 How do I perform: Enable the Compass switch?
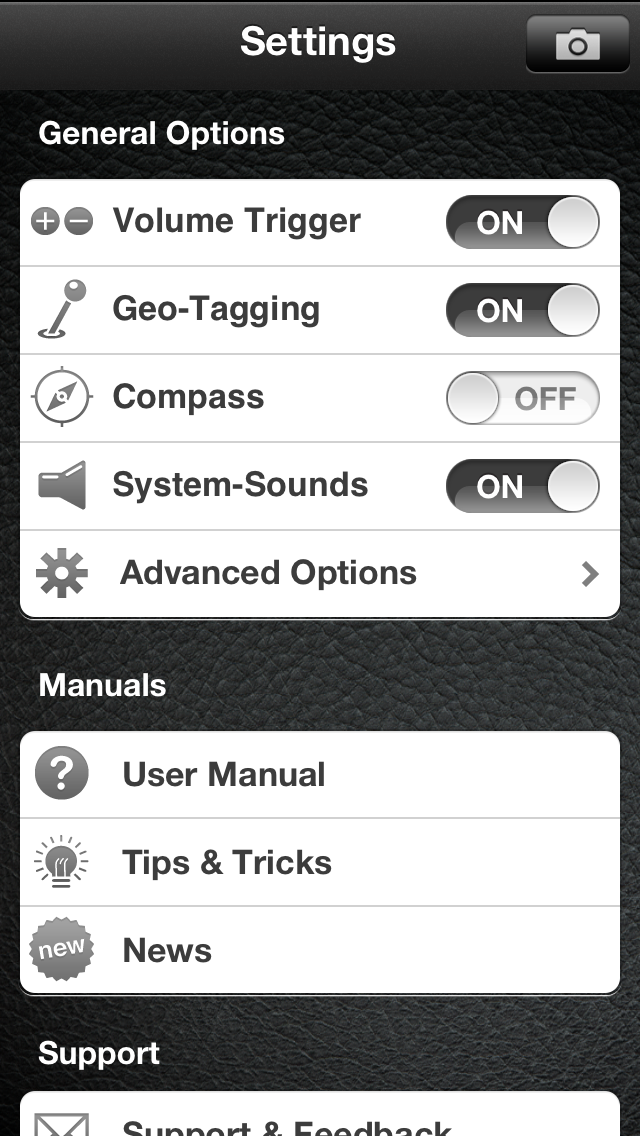pyautogui.click(x=522, y=398)
